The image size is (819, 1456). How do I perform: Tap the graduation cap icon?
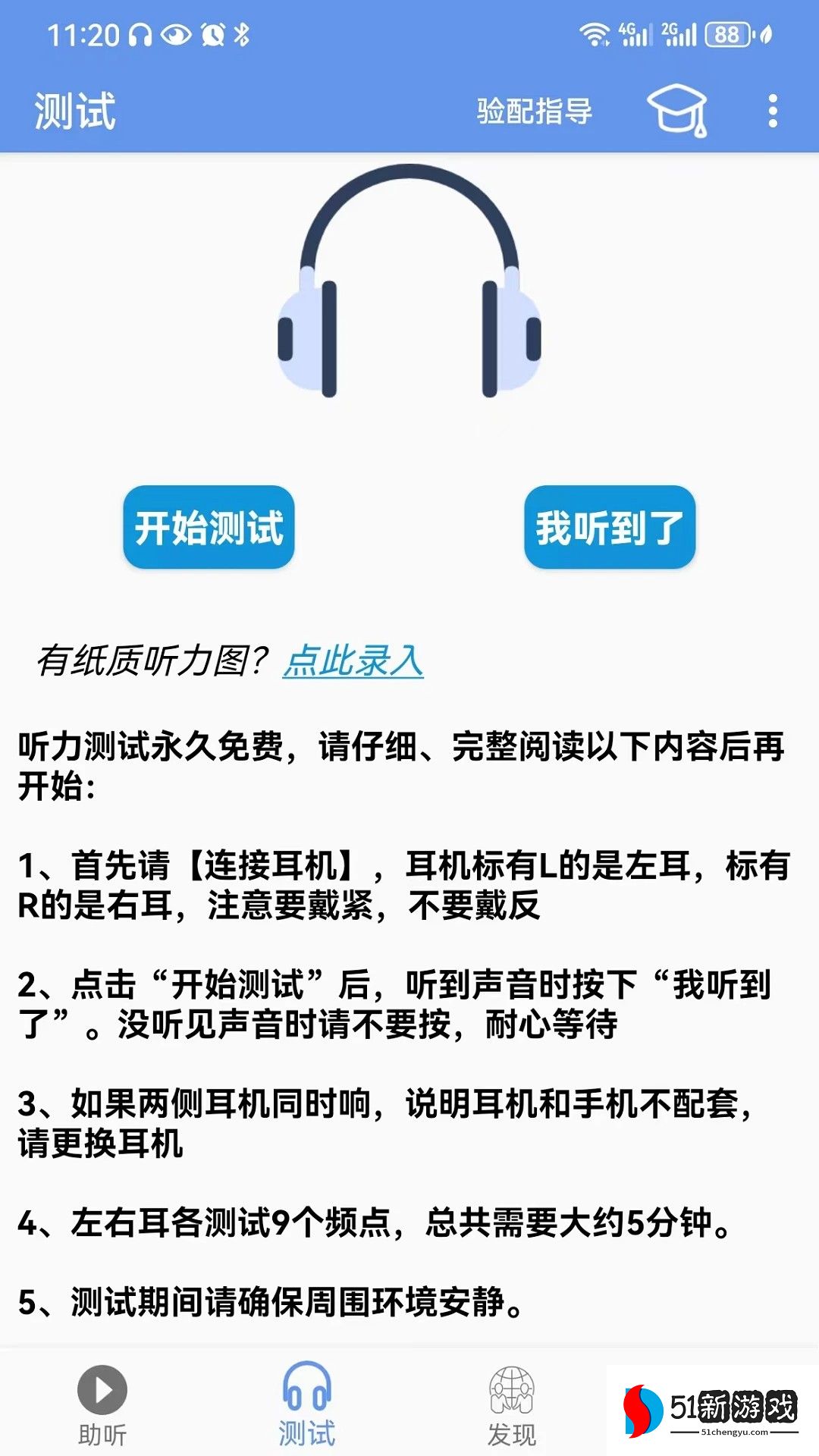tap(677, 111)
